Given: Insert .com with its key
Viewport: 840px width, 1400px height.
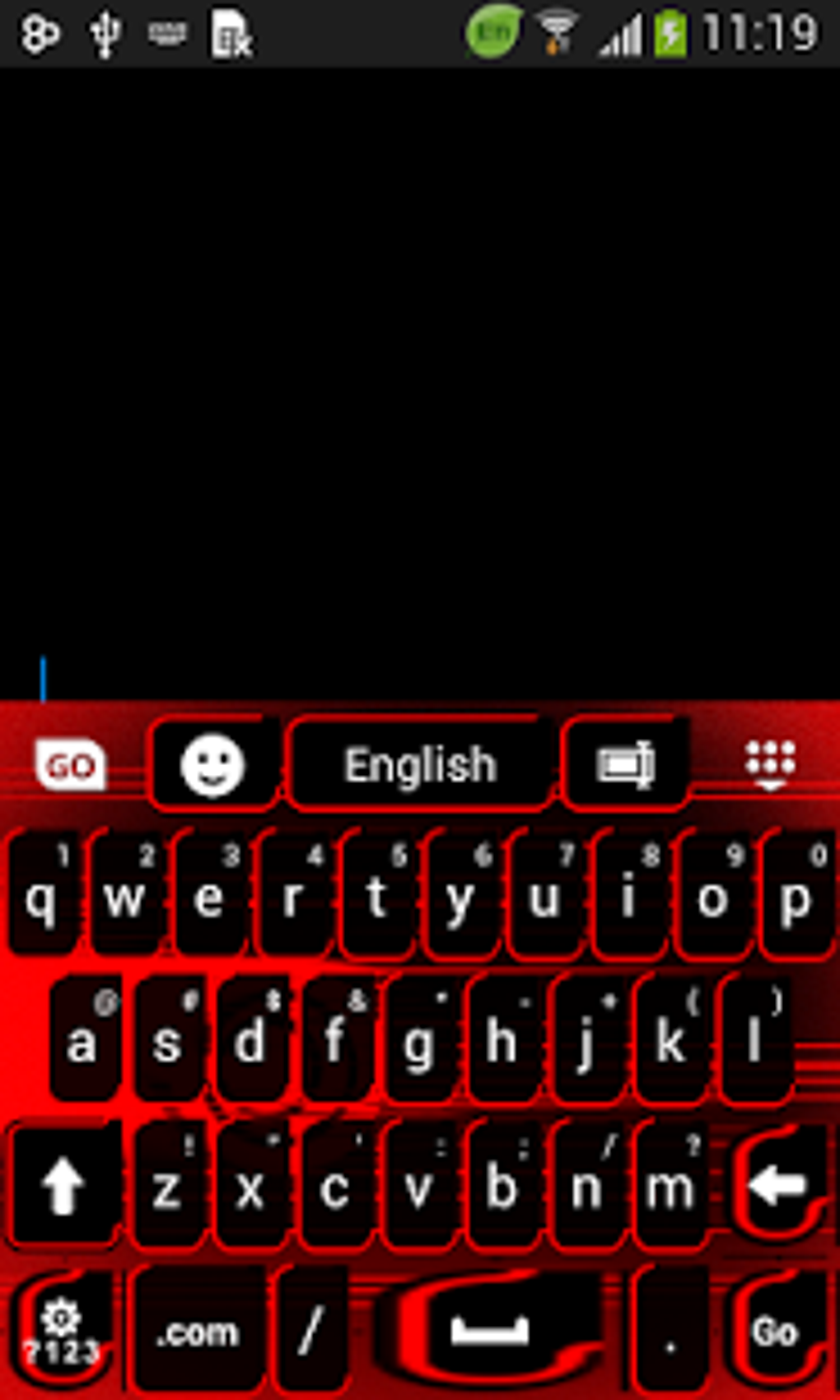Looking at the screenshot, I should point(198,1332).
